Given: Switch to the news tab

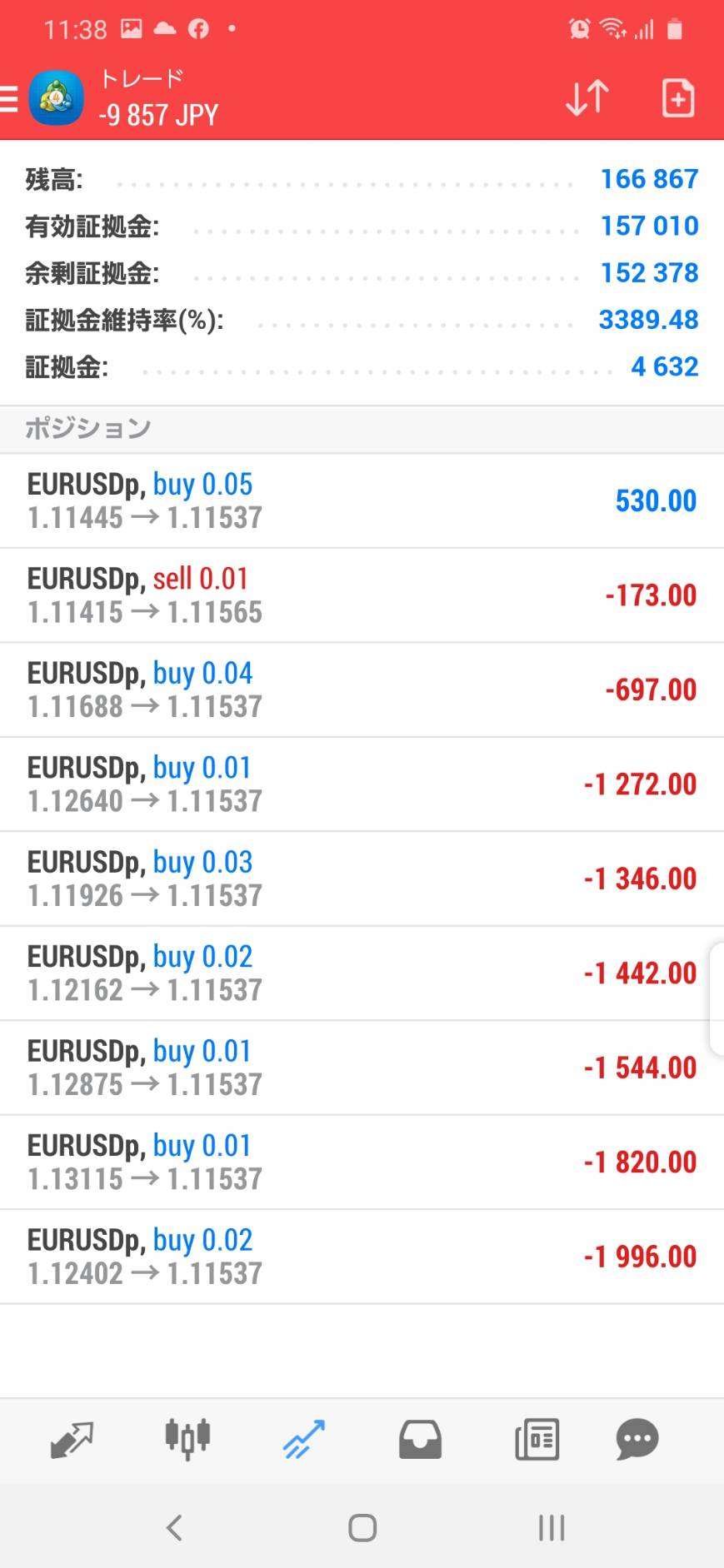Looking at the screenshot, I should (x=537, y=1440).
